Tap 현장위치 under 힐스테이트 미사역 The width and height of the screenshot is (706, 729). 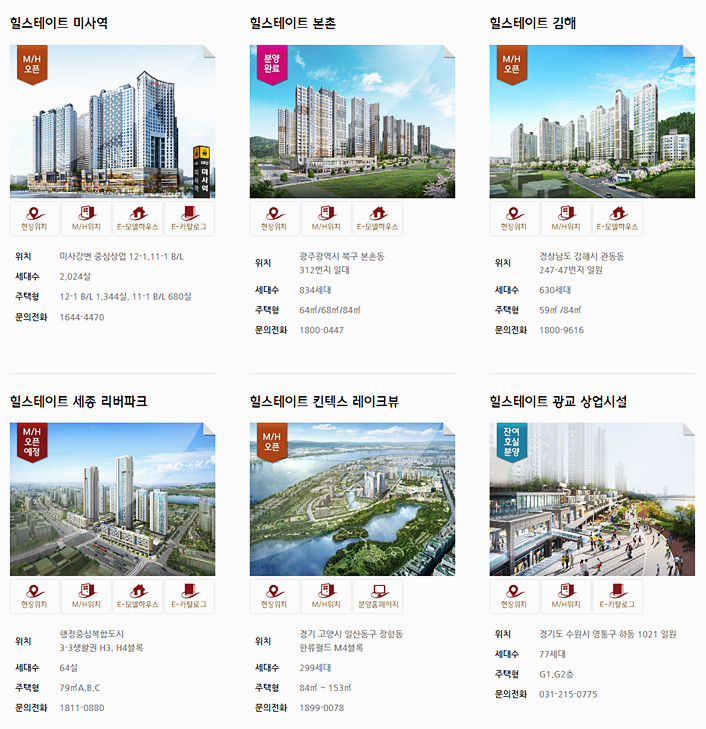point(35,218)
